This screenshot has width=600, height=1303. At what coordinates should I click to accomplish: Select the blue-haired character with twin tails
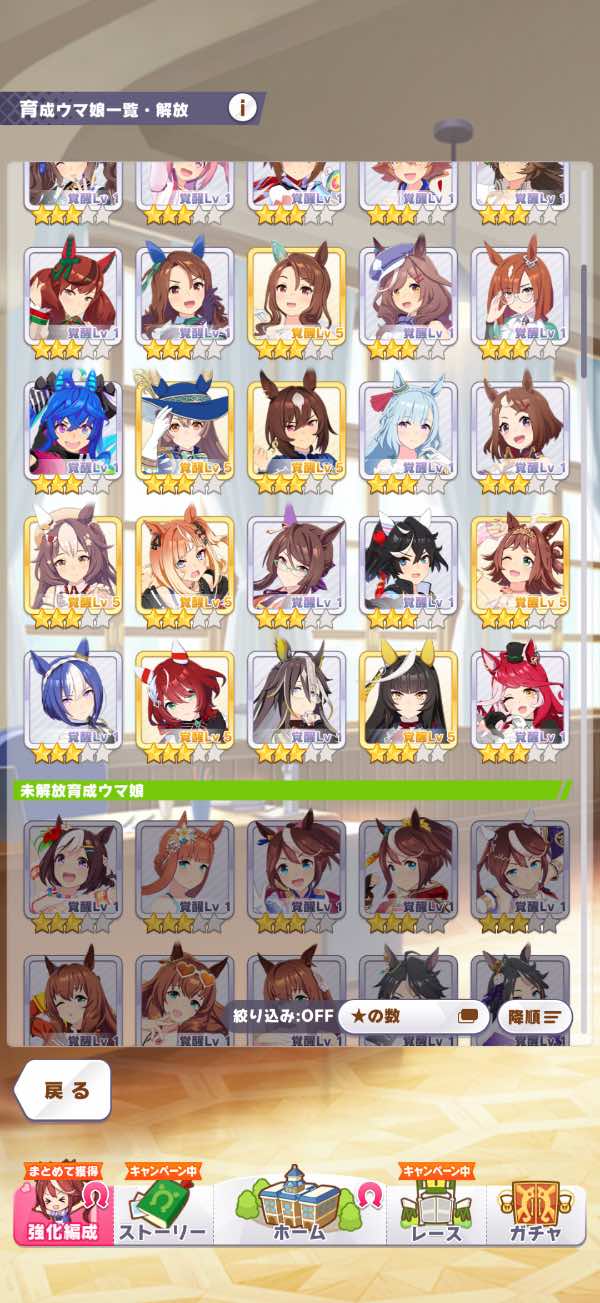coord(72,428)
